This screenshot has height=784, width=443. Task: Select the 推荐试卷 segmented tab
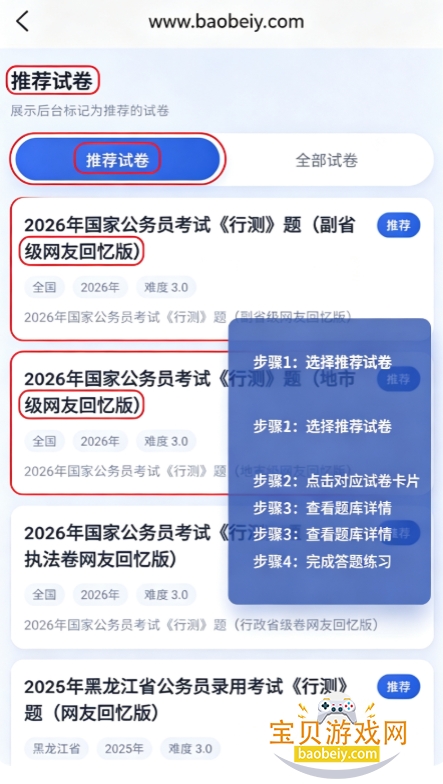(x=118, y=160)
